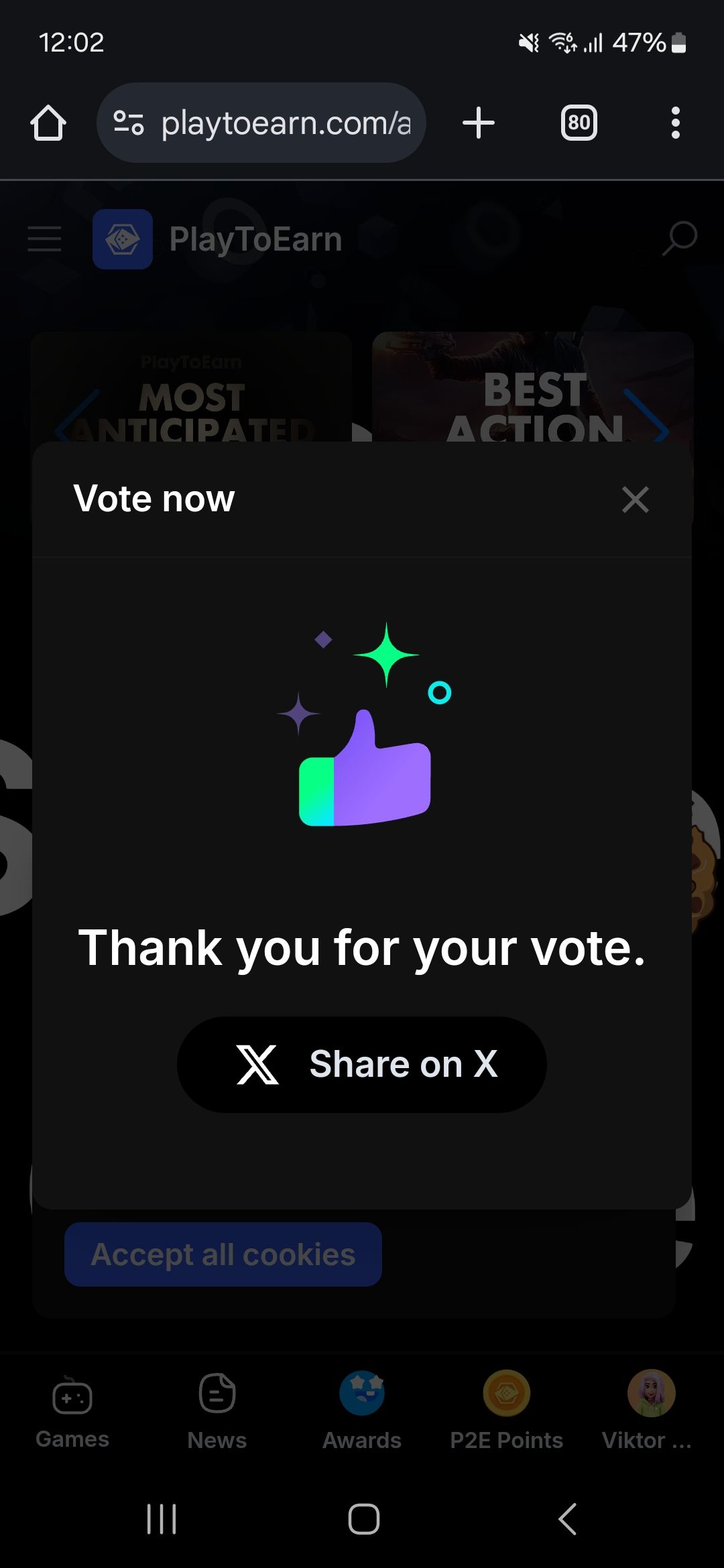This screenshot has width=724, height=1568.
Task: Open a new browser tab
Action: pos(479,123)
